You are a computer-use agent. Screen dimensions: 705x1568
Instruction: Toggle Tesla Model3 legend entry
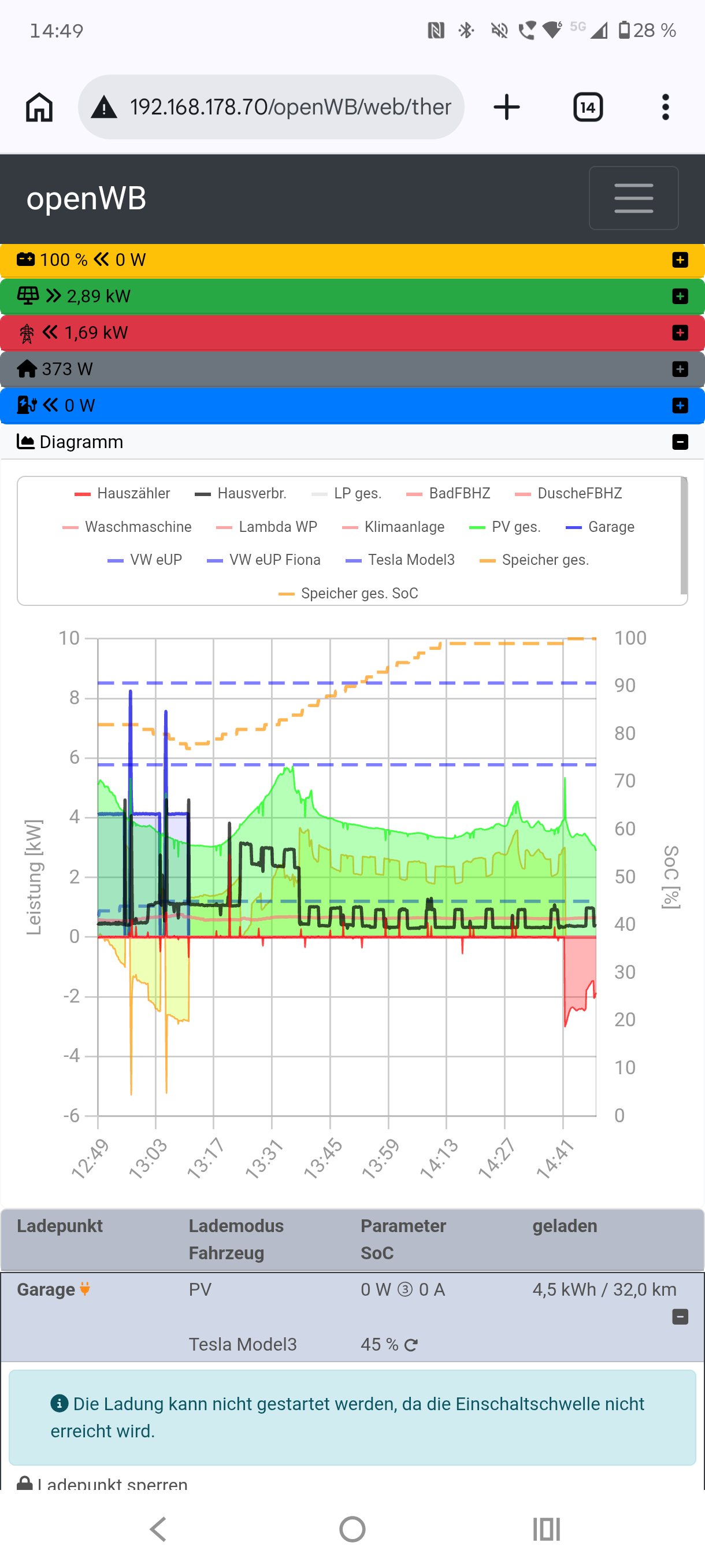tap(400, 560)
